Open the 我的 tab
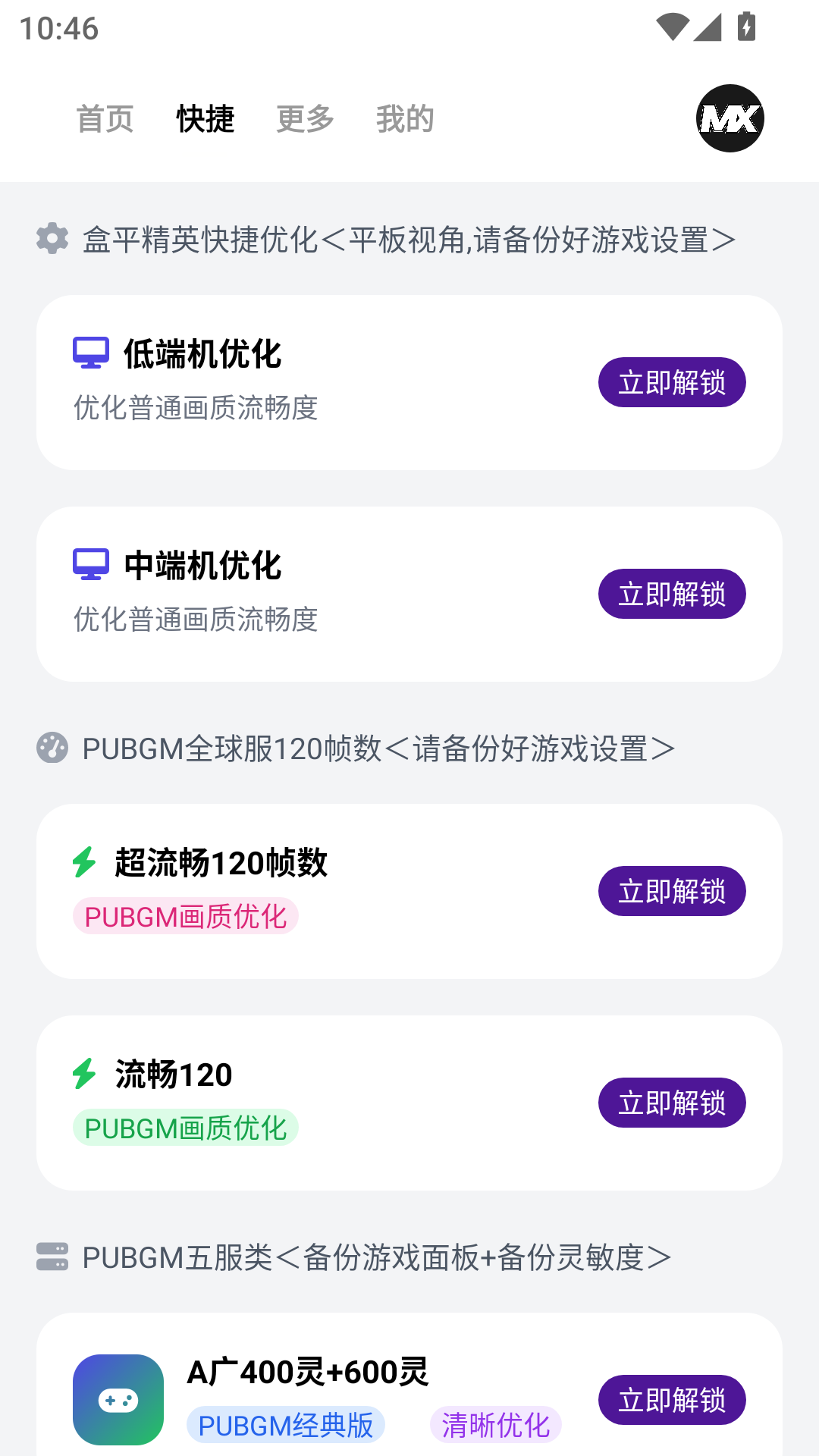 click(405, 118)
